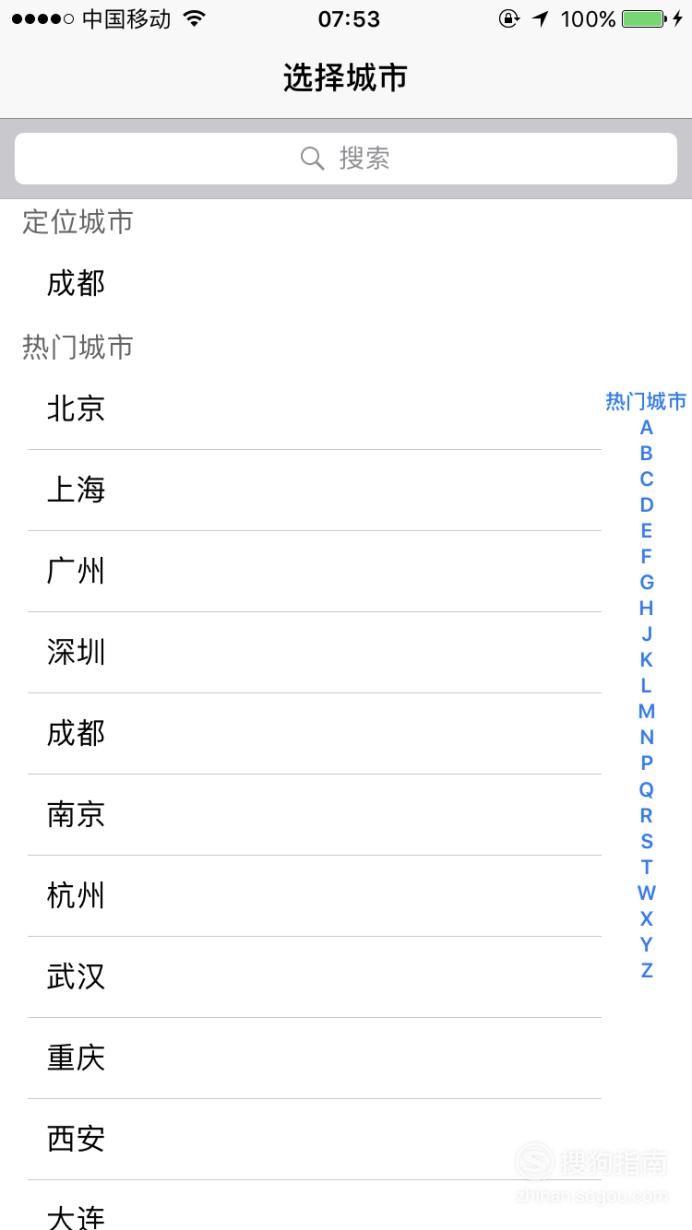This screenshot has width=692, height=1230.
Task: Select 南京 city
Action: pyautogui.click(x=315, y=814)
